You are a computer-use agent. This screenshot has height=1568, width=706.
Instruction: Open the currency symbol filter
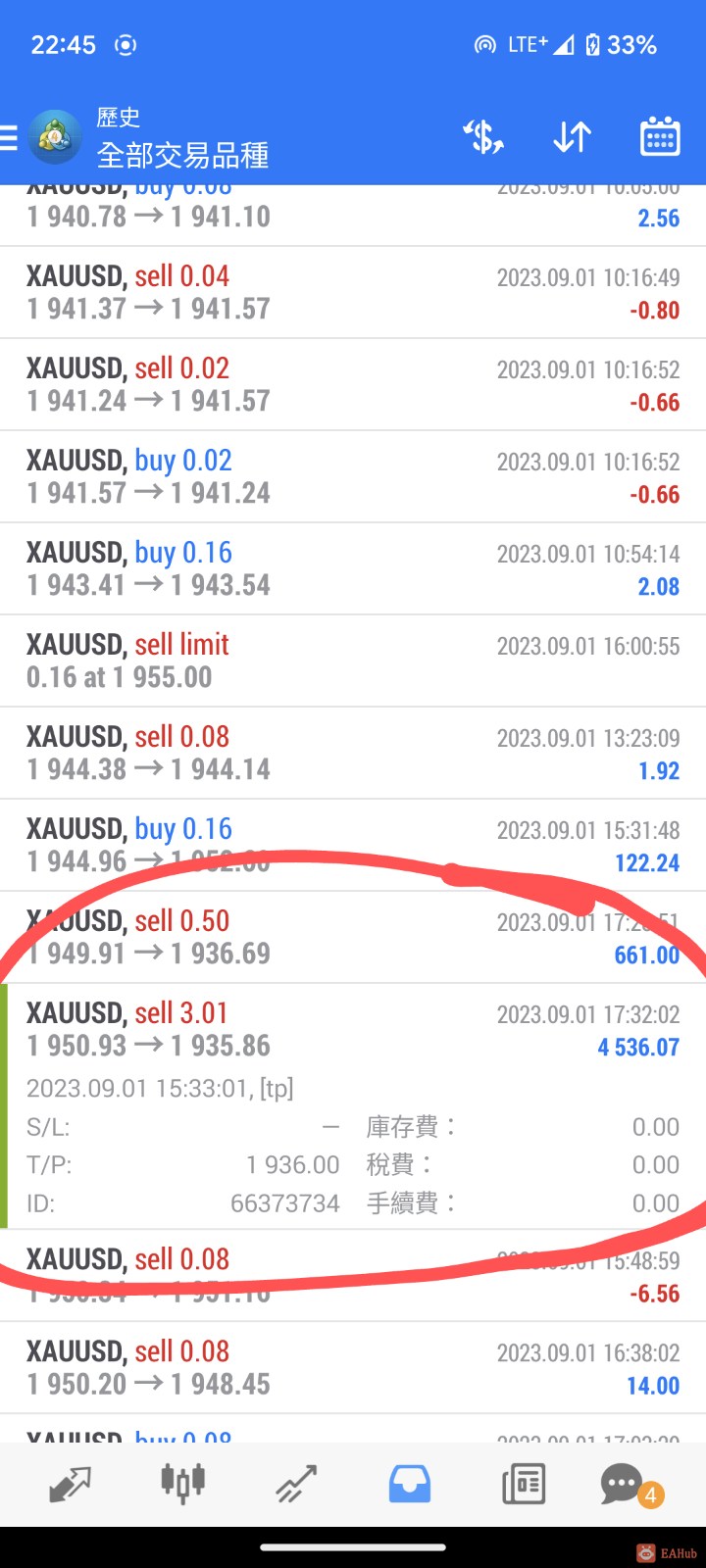[x=482, y=138]
